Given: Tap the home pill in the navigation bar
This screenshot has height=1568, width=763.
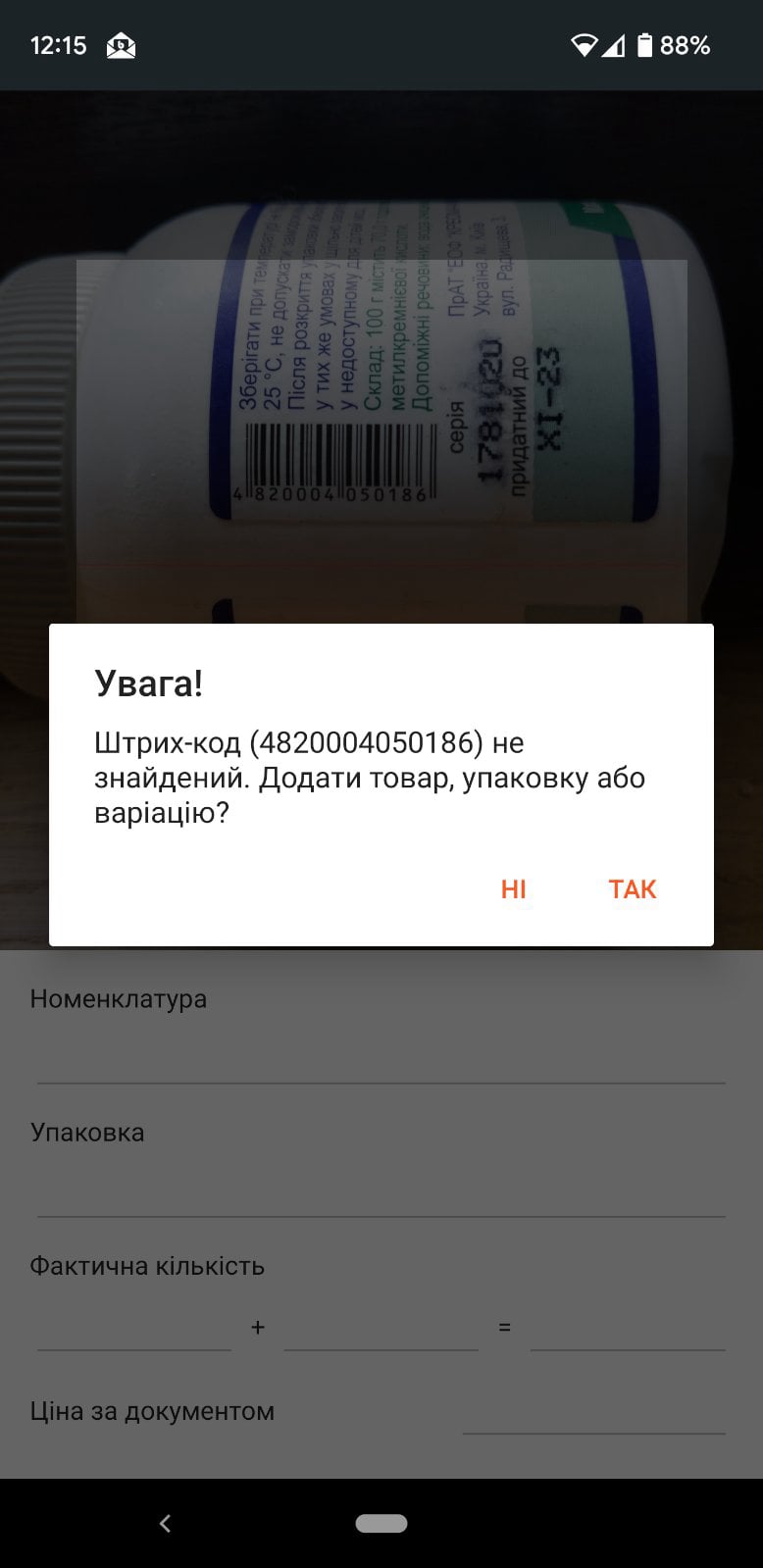Looking at the screenshot, I should (x=381, y=1523).
